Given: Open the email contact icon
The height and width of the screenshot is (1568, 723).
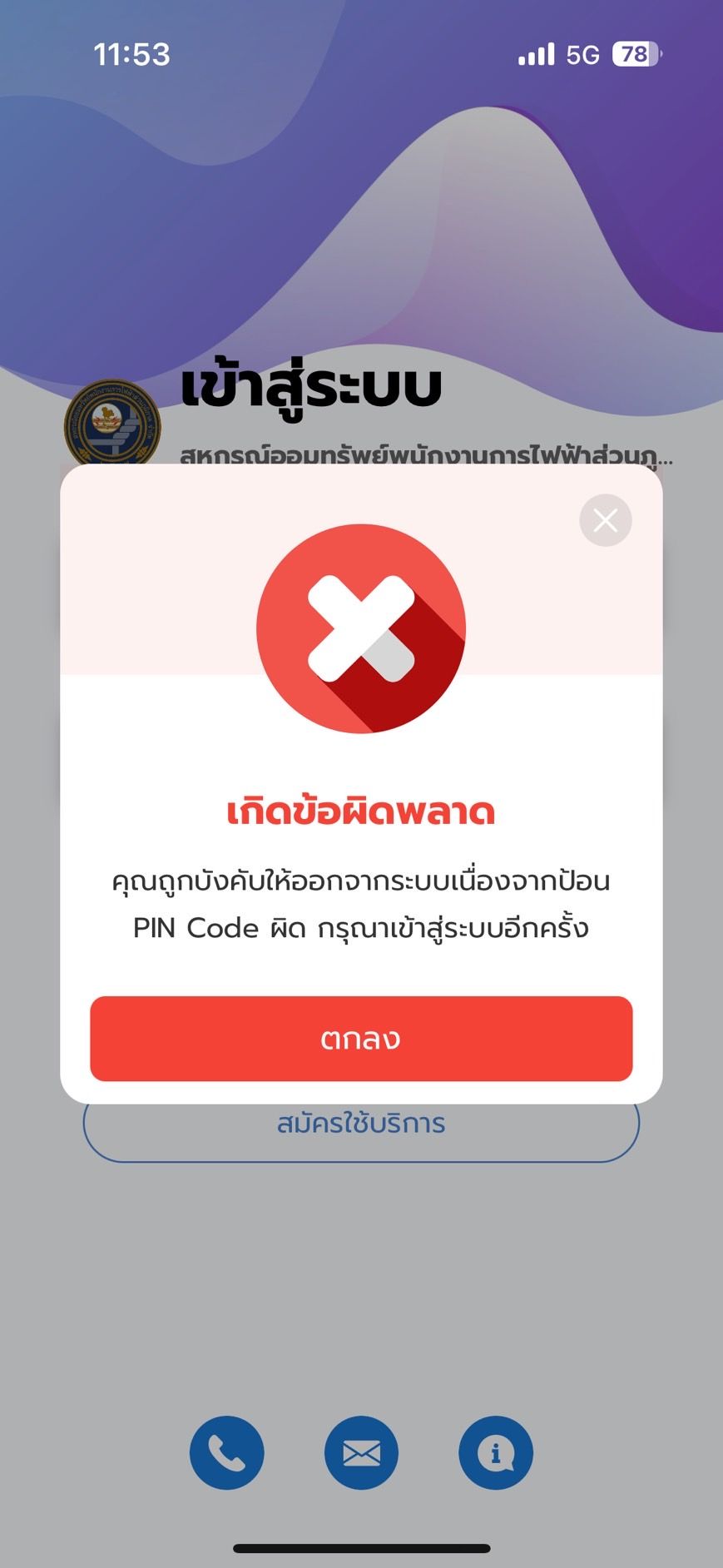Looking at the screenshot, I should [361, 1452].
